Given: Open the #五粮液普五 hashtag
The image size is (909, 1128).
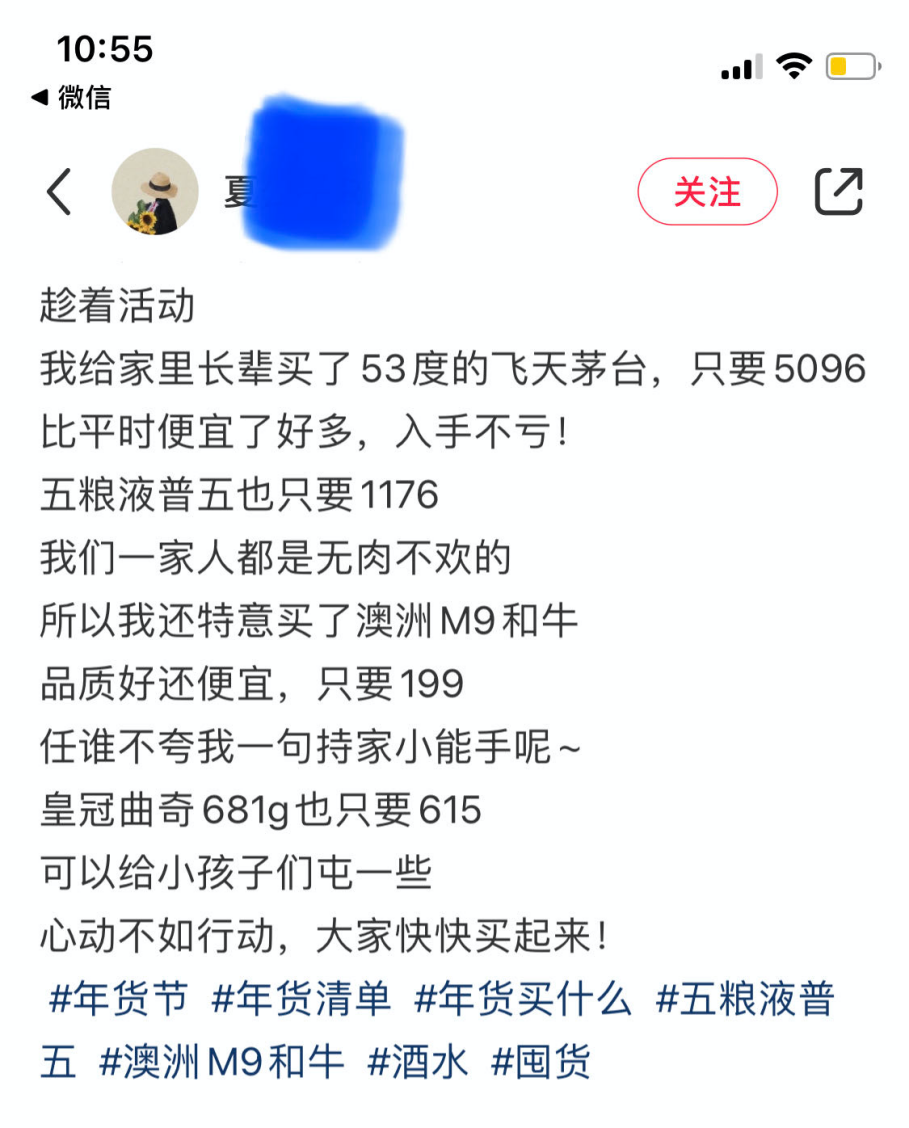Looking at the screenshot, I should tap(744, 999).
